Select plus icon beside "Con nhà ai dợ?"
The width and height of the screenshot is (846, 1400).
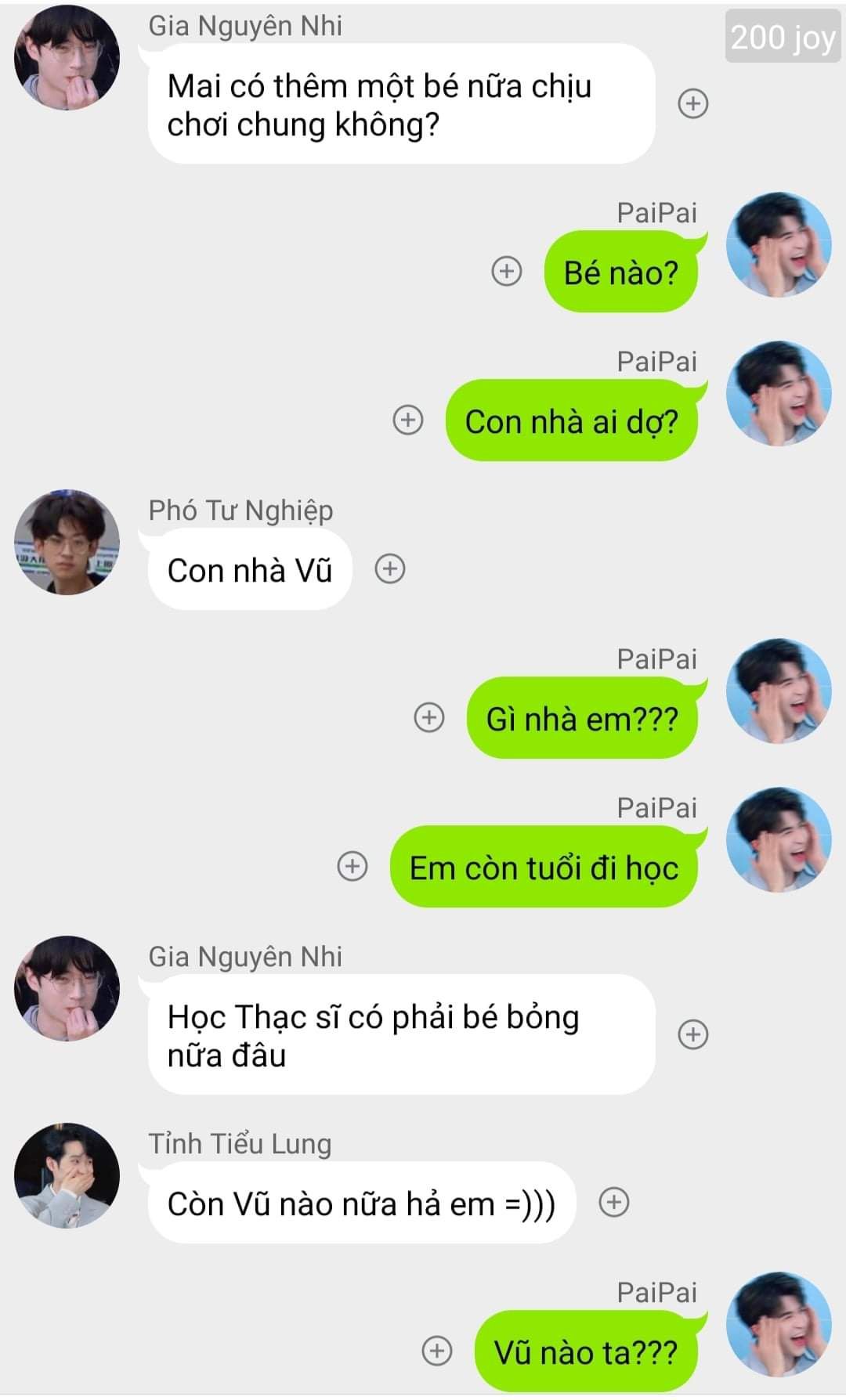[407, 420]
